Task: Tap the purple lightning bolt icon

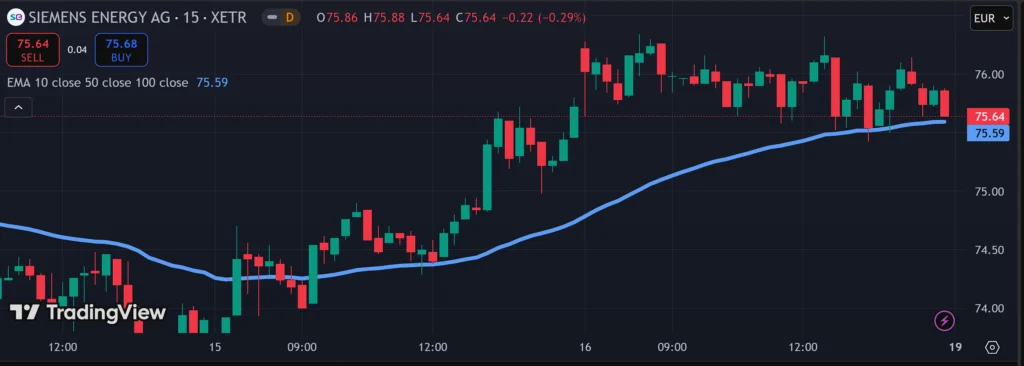Action: point(945,321)
